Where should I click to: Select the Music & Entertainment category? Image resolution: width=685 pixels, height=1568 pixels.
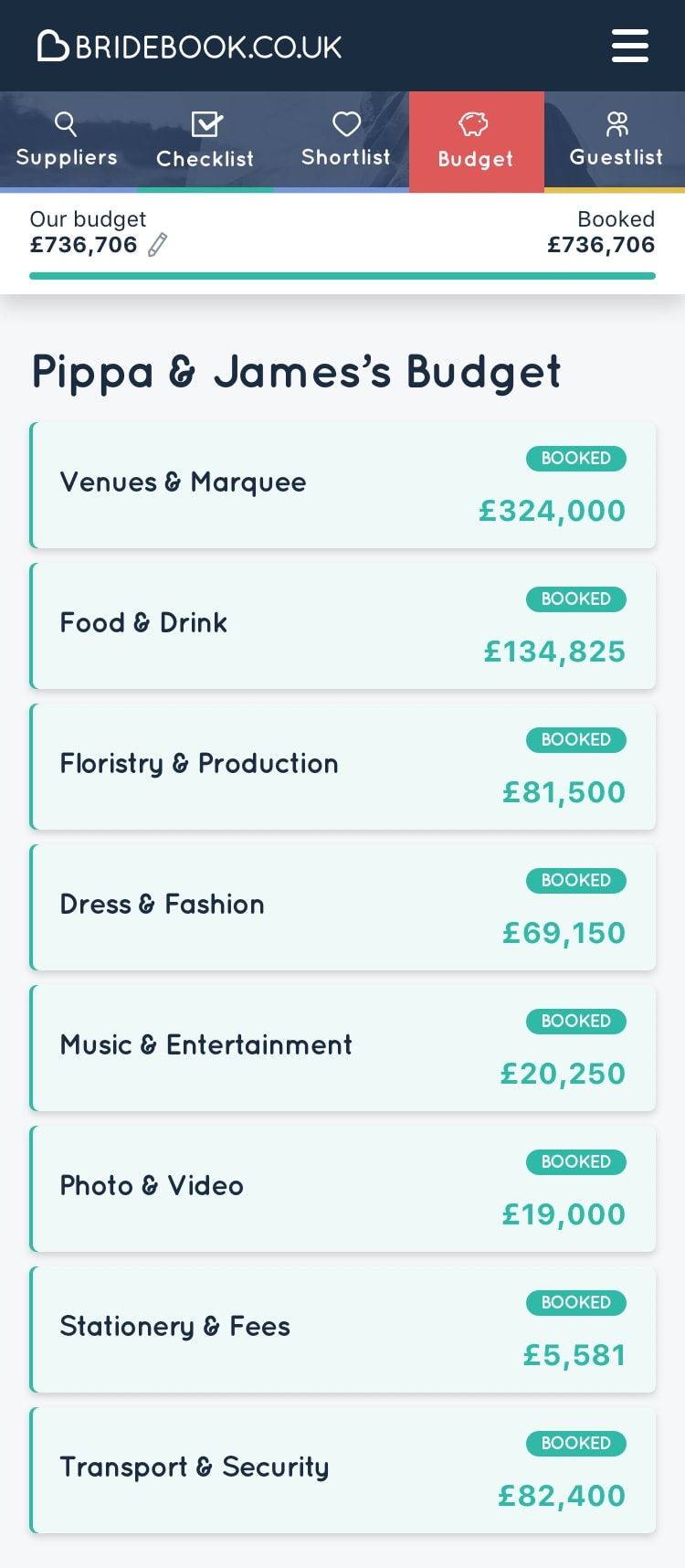click(x=342, y=1047)
